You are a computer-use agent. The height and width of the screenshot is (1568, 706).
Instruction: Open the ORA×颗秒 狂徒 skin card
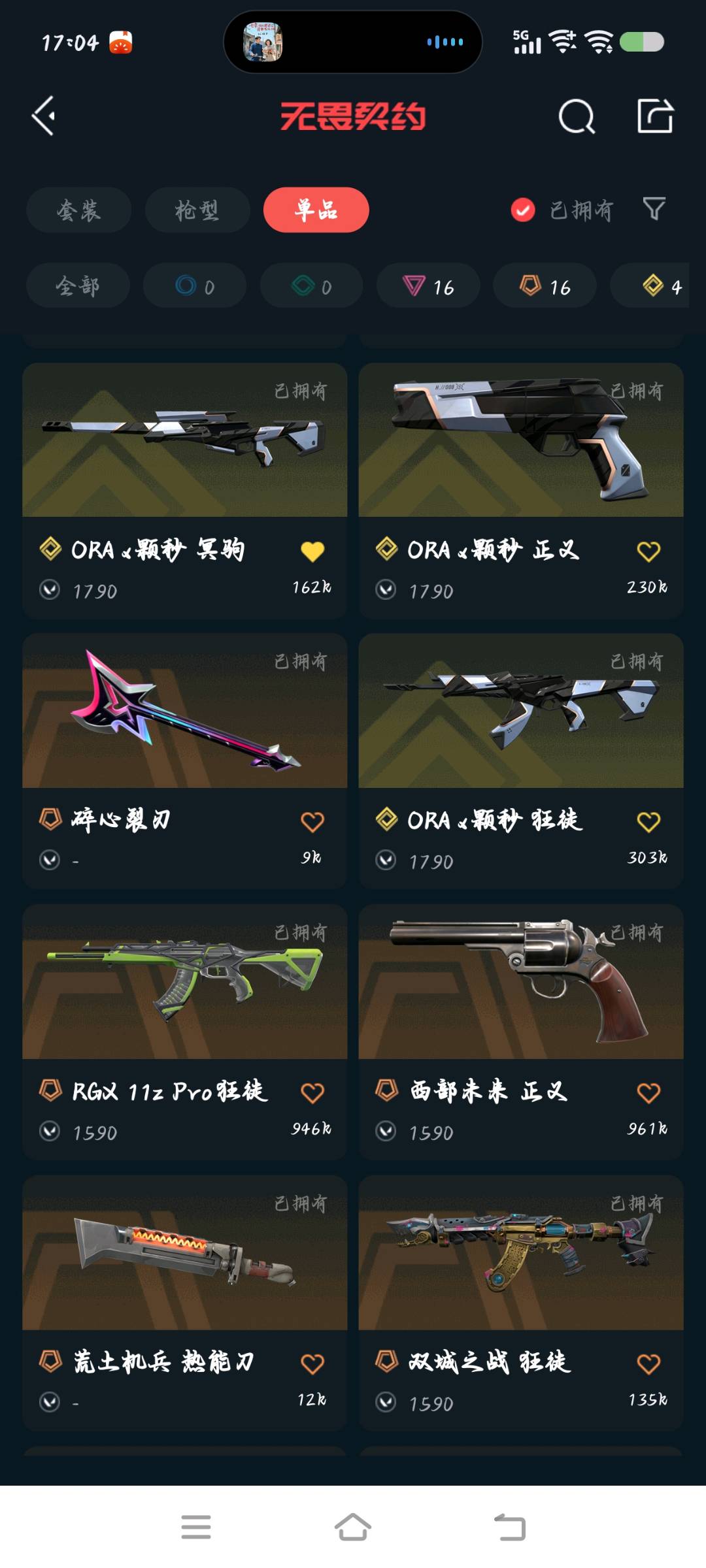tap(521, 760)
